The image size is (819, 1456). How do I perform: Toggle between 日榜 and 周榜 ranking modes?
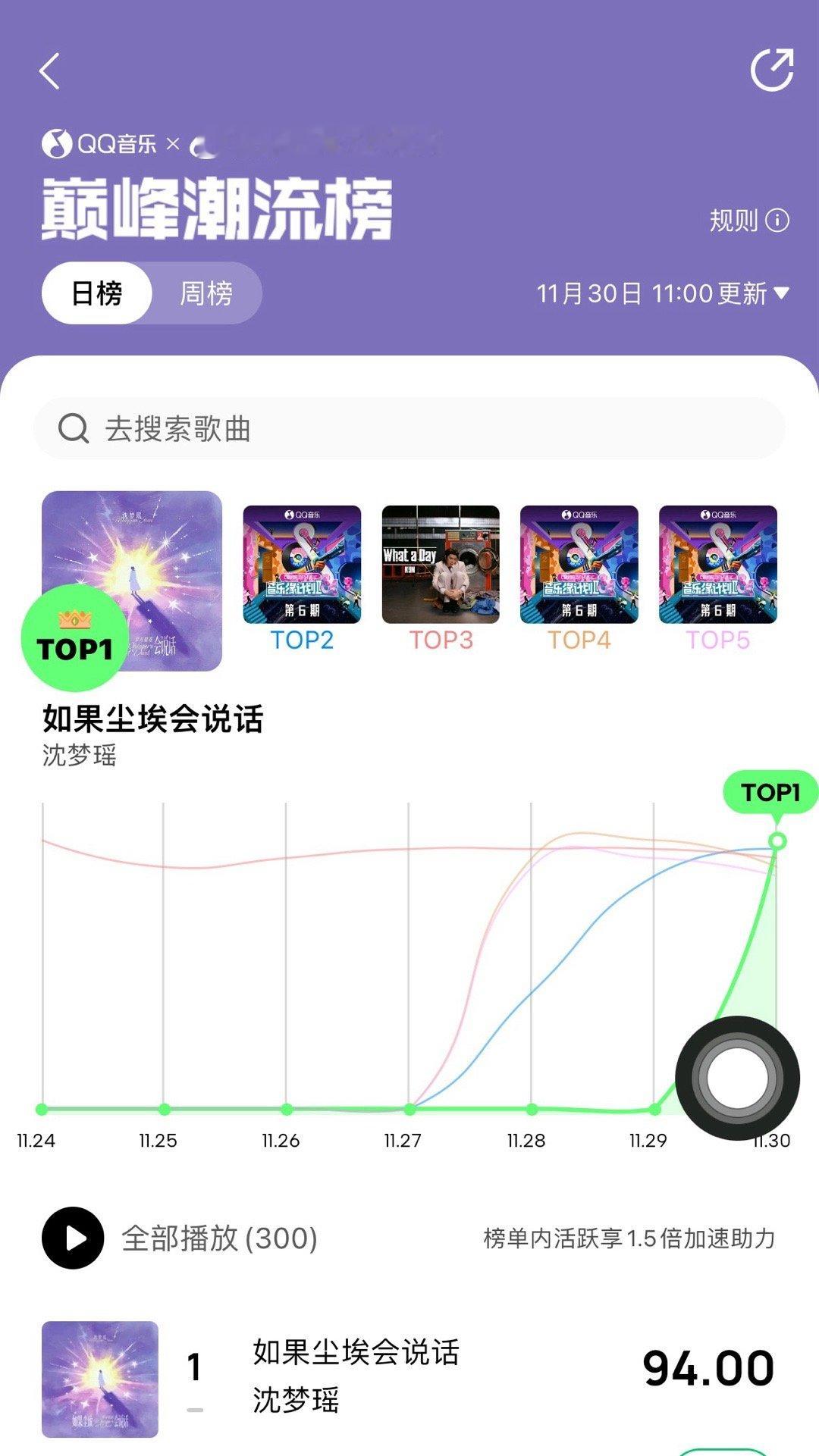[x=152, y=293]
